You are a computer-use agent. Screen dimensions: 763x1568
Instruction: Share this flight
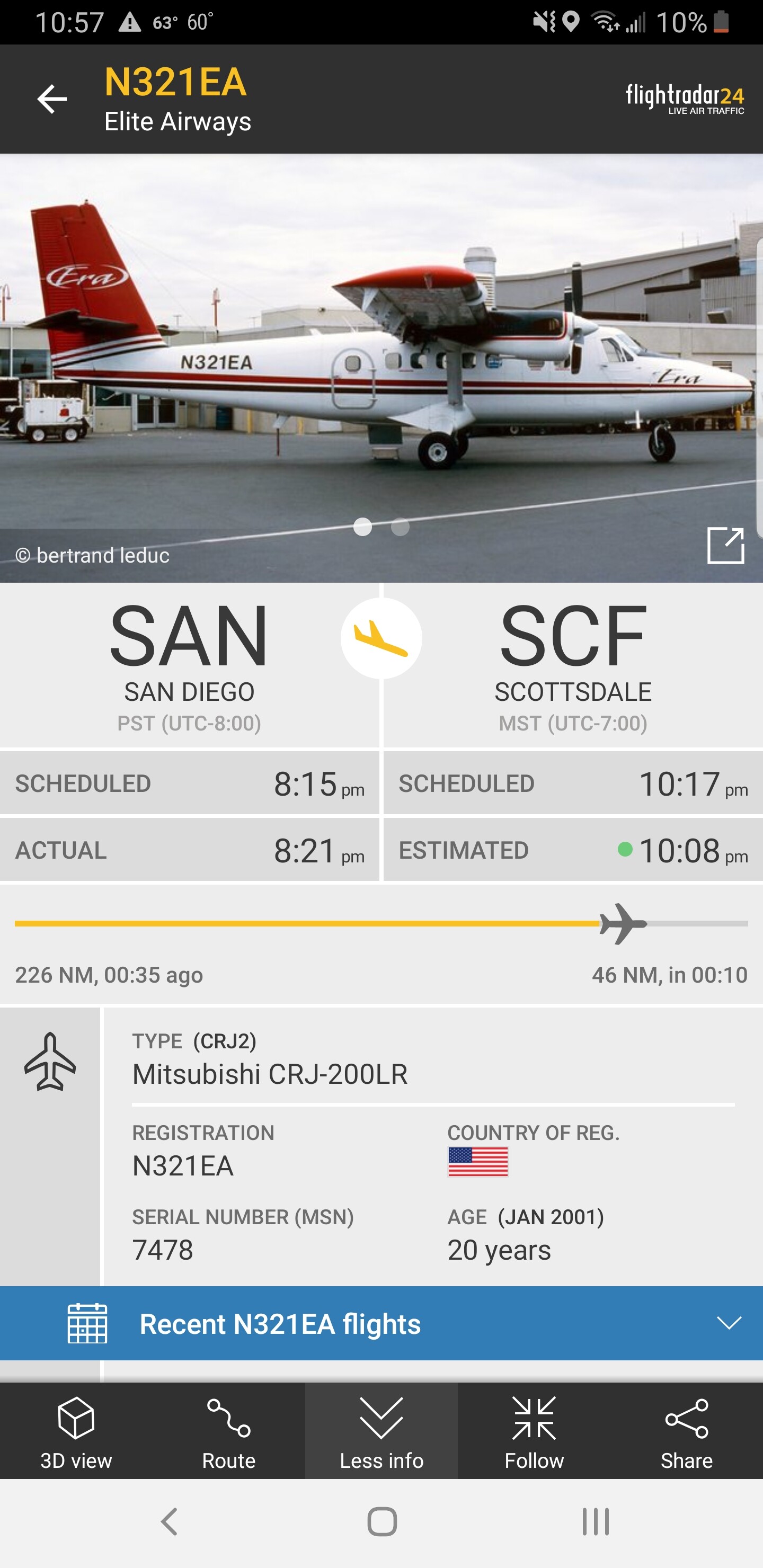click(x=686, y=1430)
